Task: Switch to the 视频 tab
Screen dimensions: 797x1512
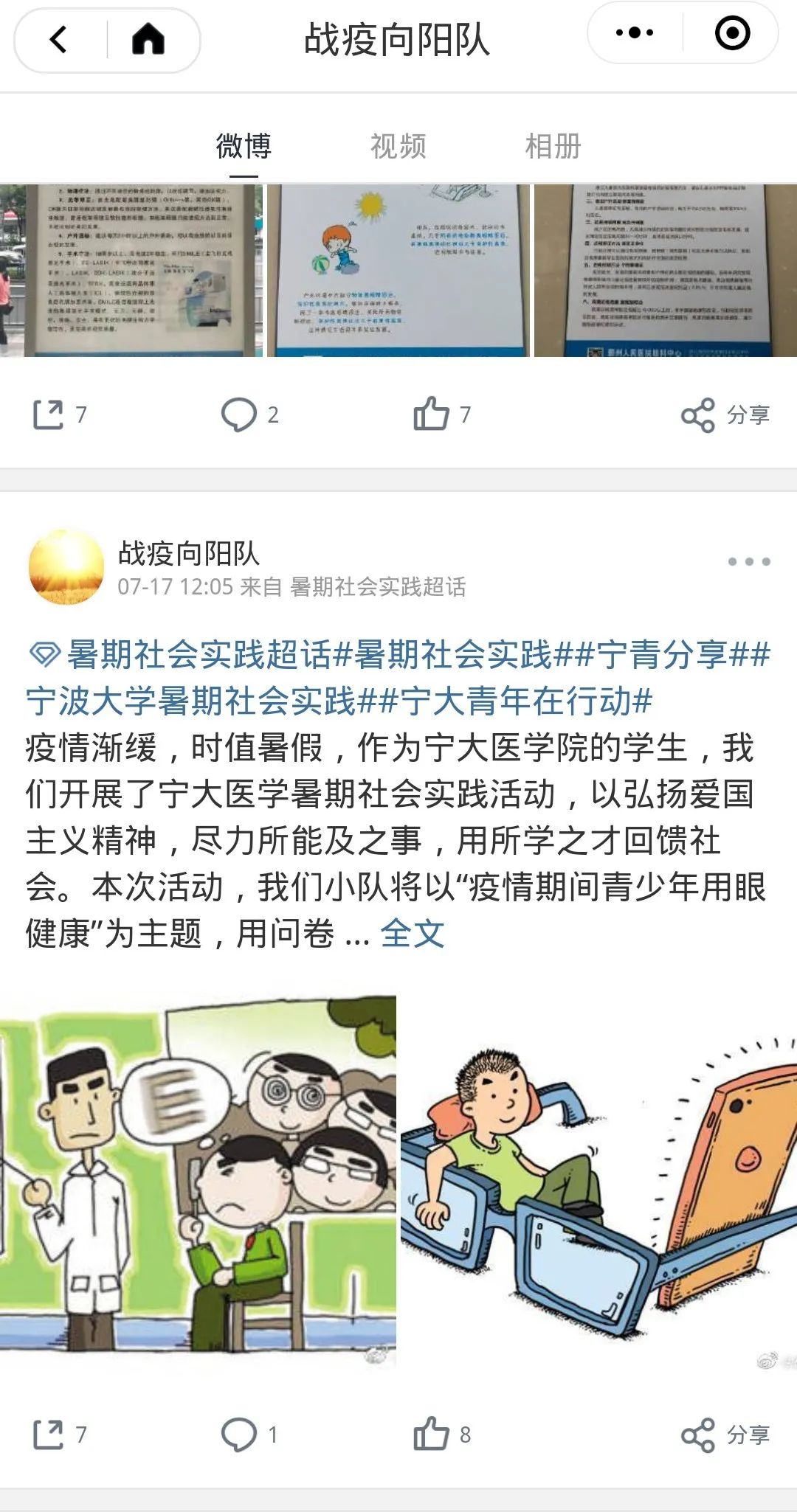Action: coord(398,146)
